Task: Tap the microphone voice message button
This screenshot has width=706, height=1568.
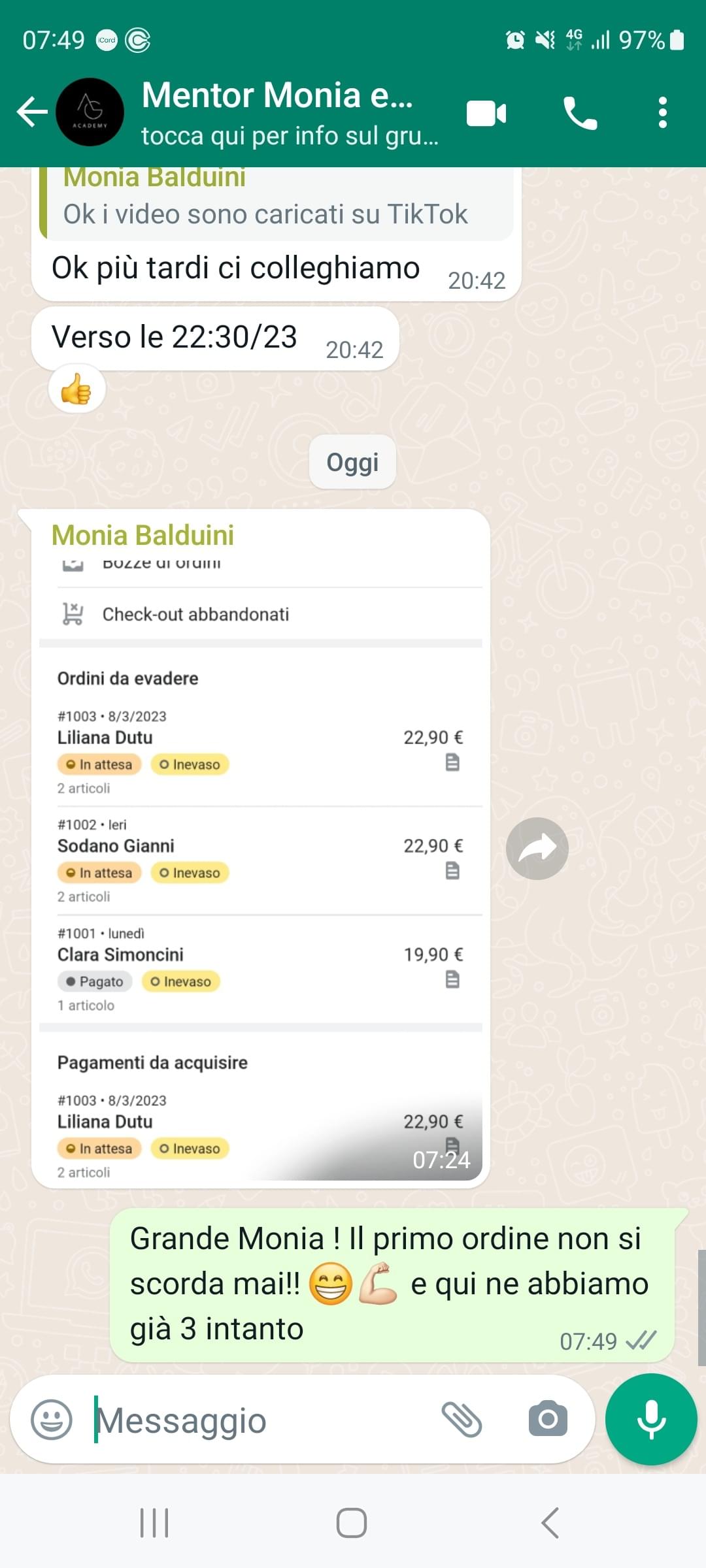Action: [651, 1419]
